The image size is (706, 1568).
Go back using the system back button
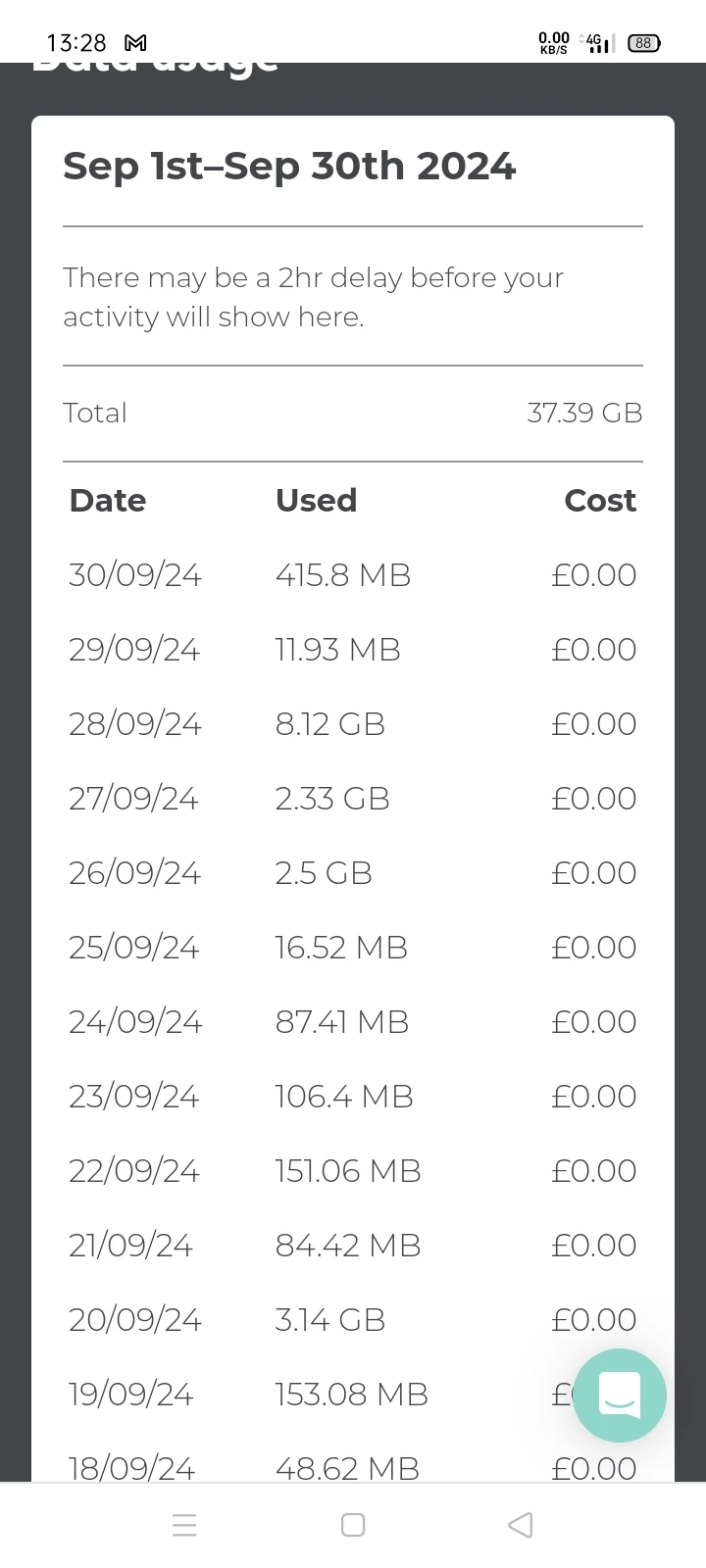[x=521, y=1525]
